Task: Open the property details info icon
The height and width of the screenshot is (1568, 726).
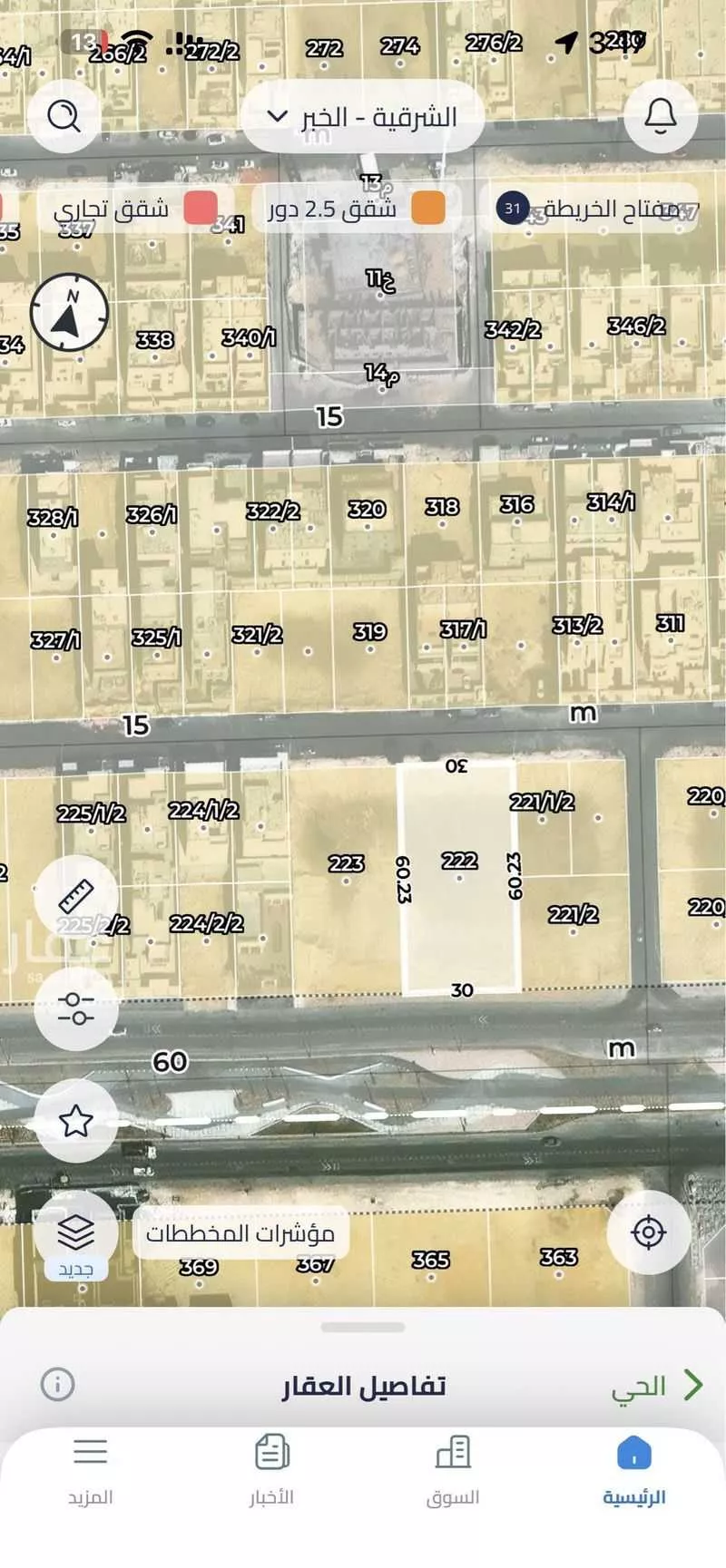Action: (57, 1385)
